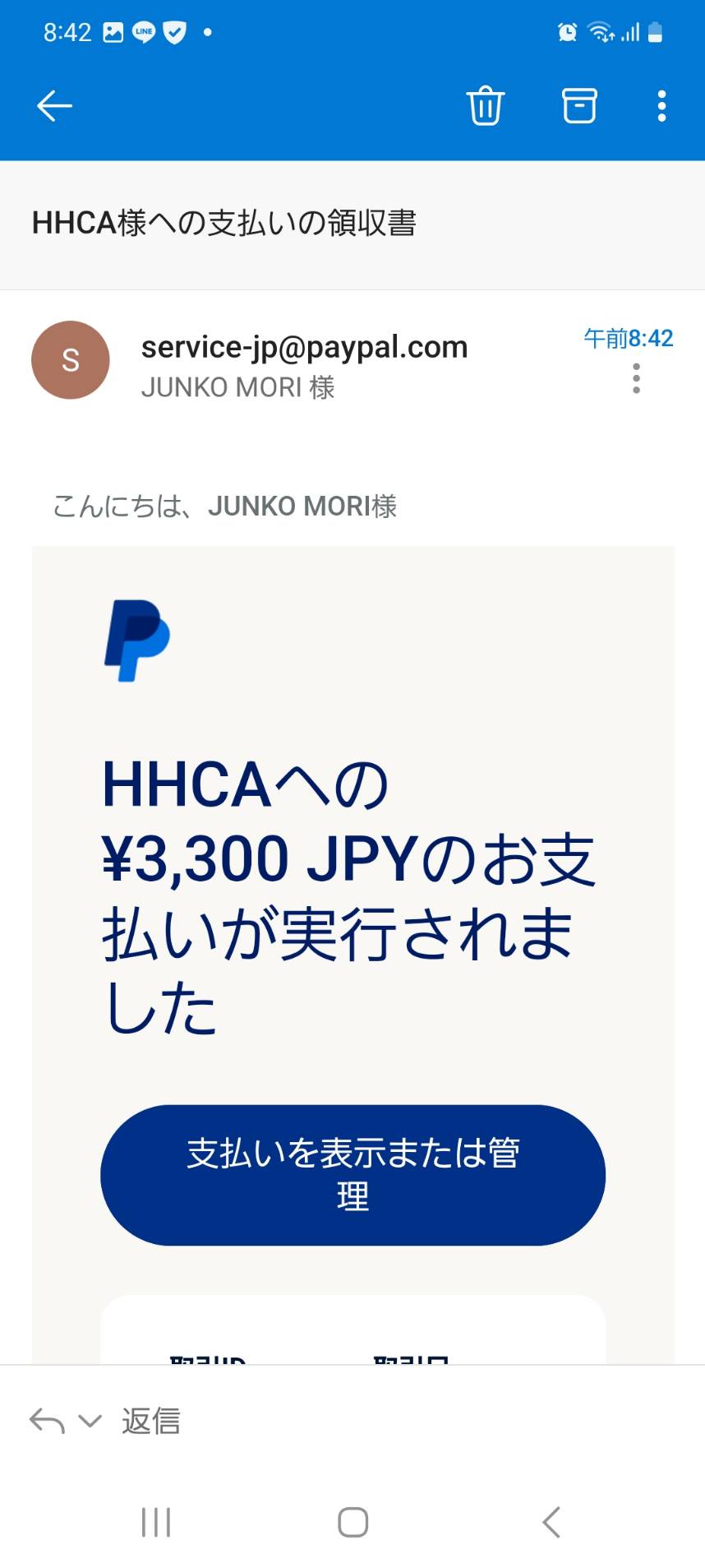Open message options below the 8:42 timestamp
705x1568 pixels.
click(636, 378)
